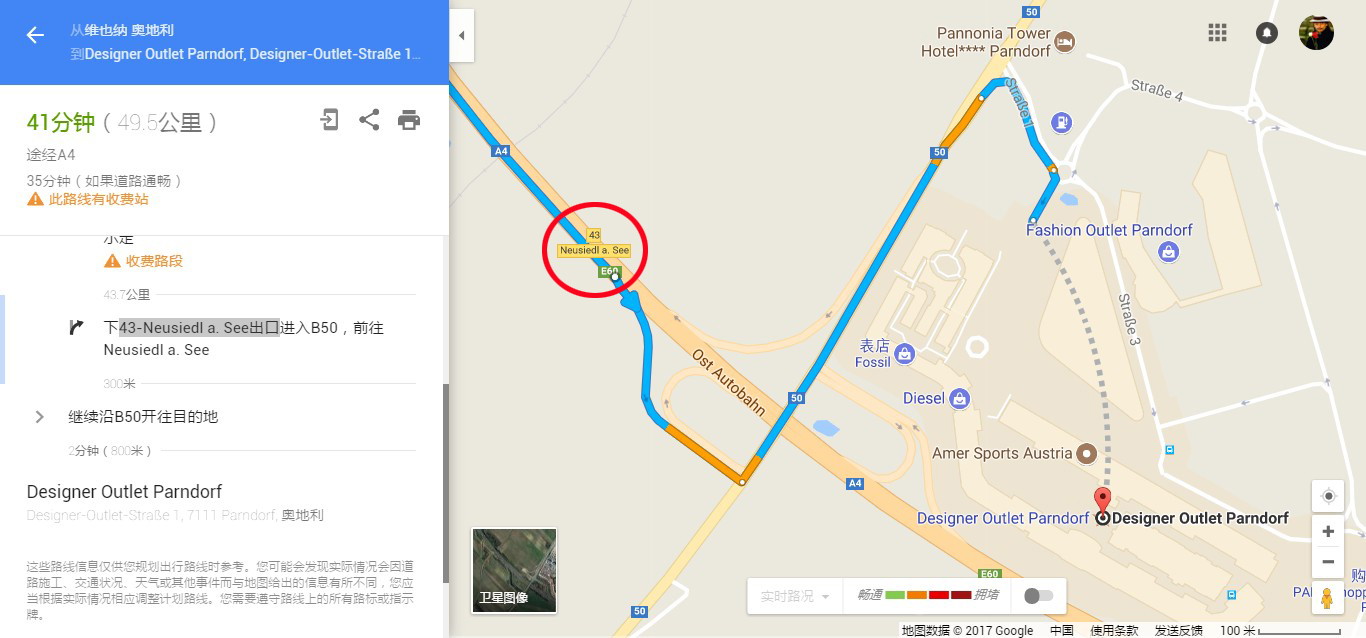Open the notifications bell
The image size is (1366, 638).
pyautogui.click(x=1266, y=33)
